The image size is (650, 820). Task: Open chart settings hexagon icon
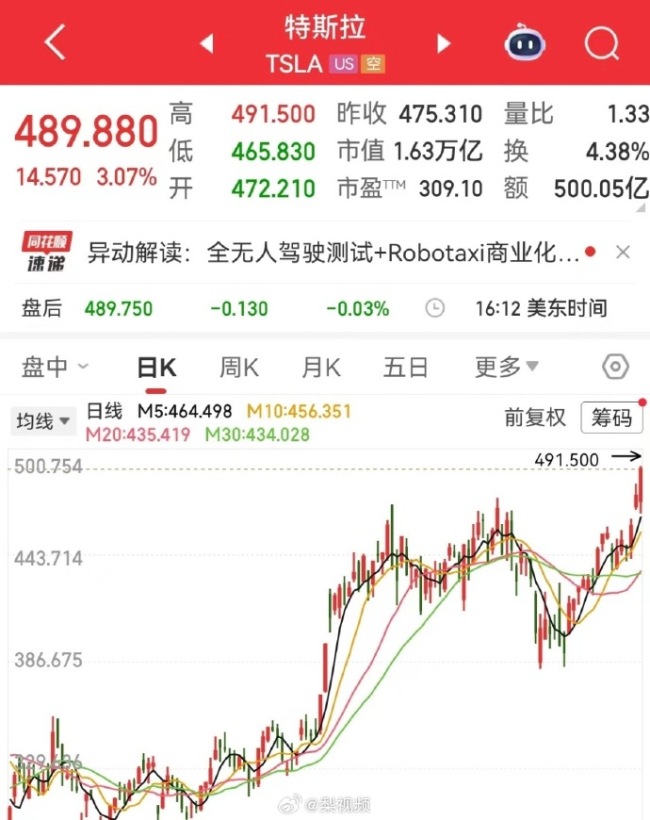[616, 367]
